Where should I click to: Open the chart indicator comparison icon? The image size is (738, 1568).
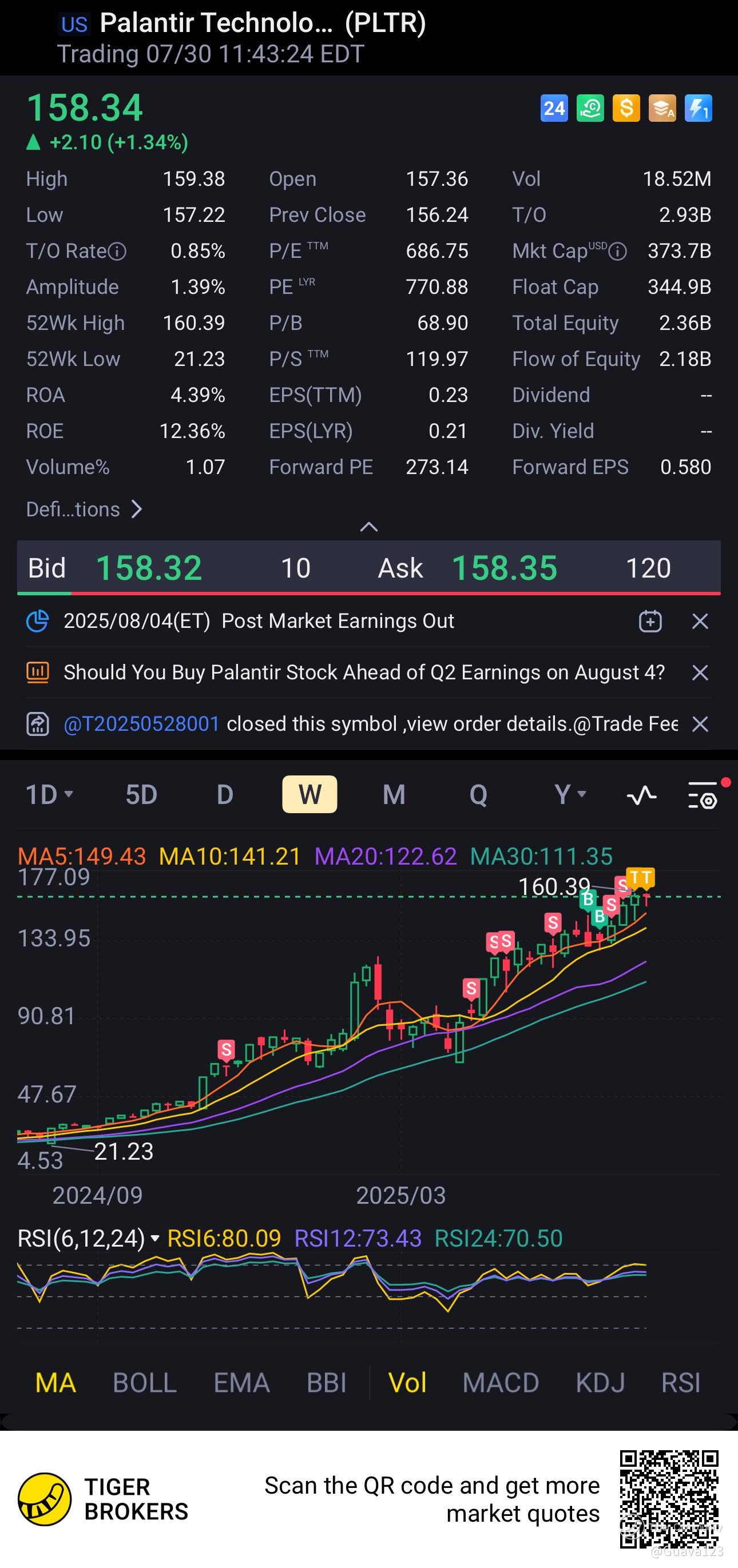[641, 795]
